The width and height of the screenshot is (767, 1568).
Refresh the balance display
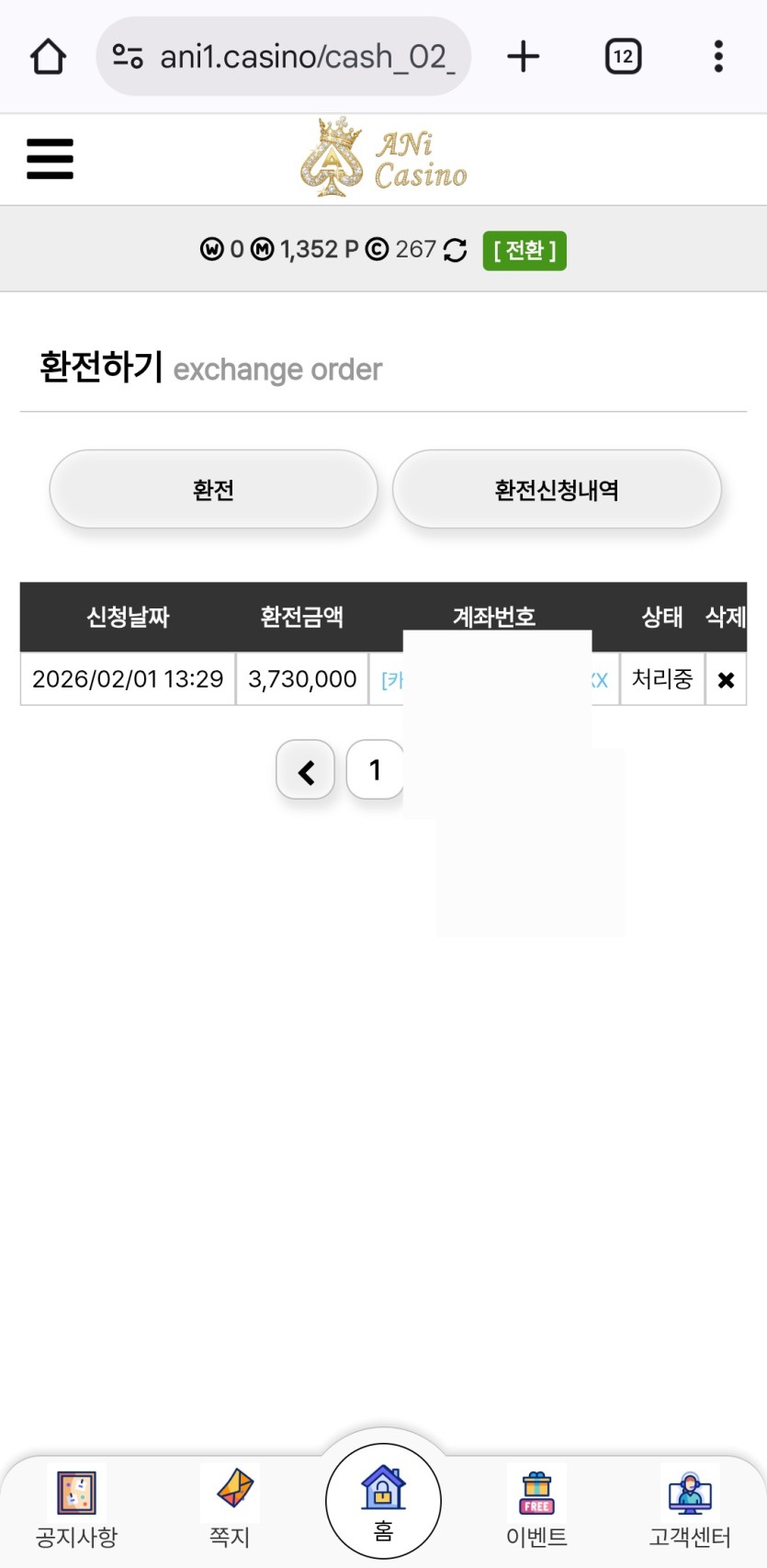point(455,250)
